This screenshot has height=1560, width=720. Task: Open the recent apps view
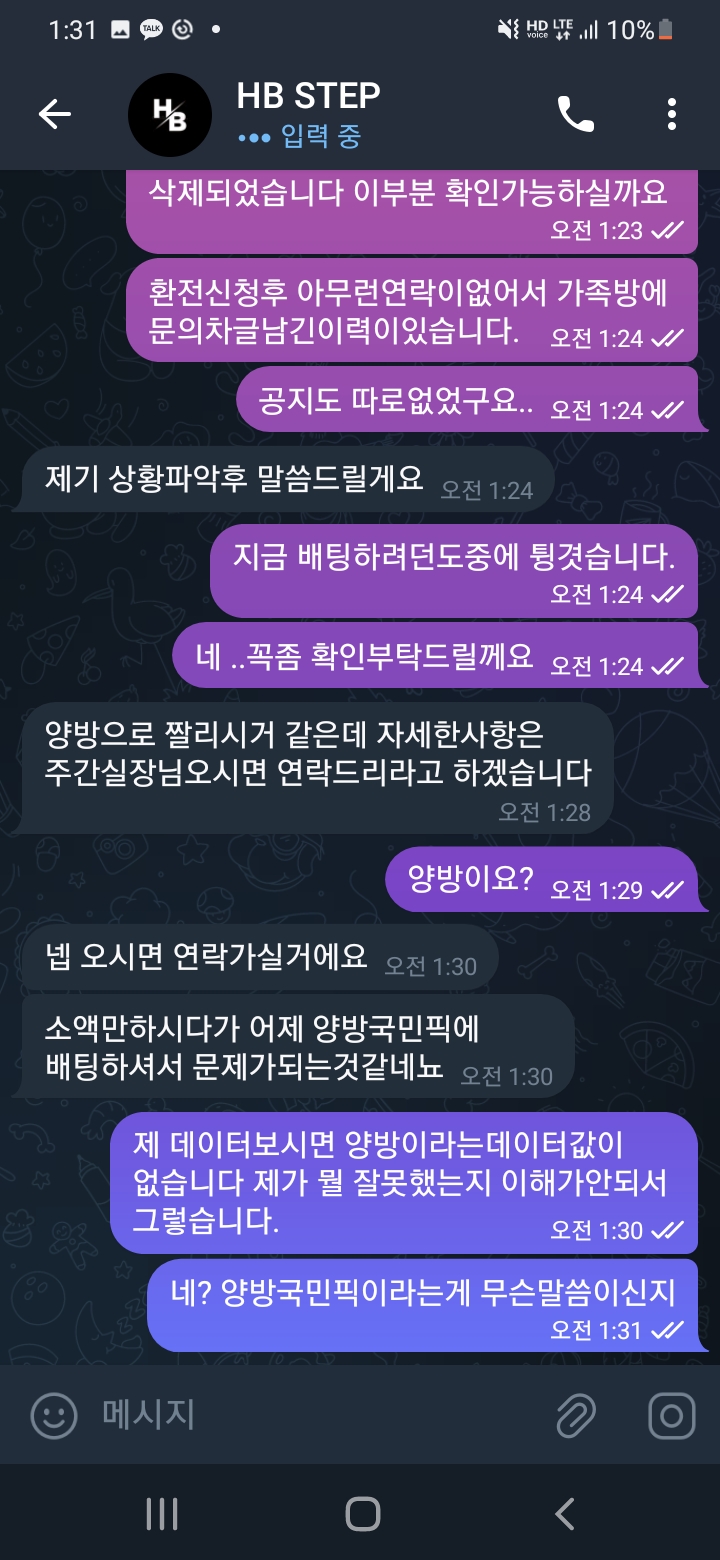tap(162, 1514)
